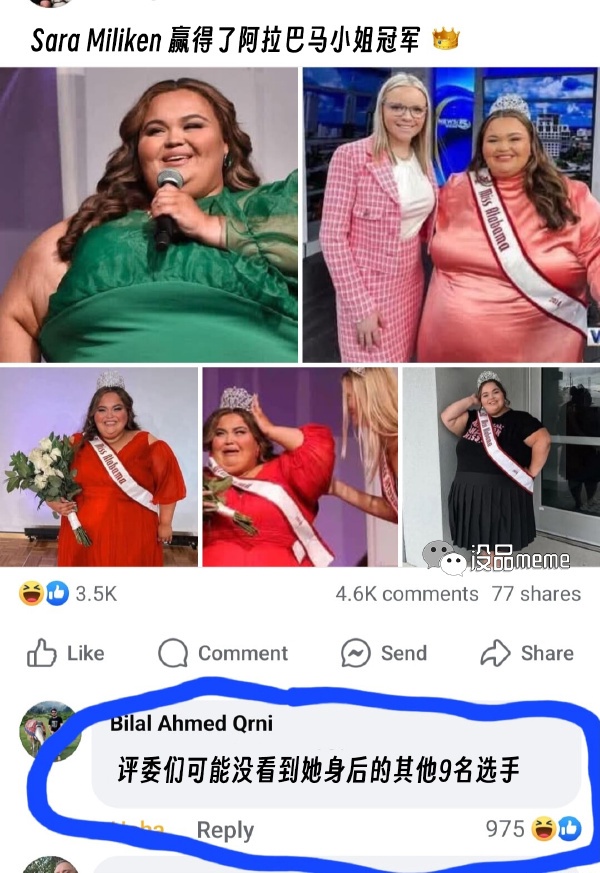The width and height of the screenshot is (600, 873).
Task: Open the pink dress studio photo
Action: point(451,214)
